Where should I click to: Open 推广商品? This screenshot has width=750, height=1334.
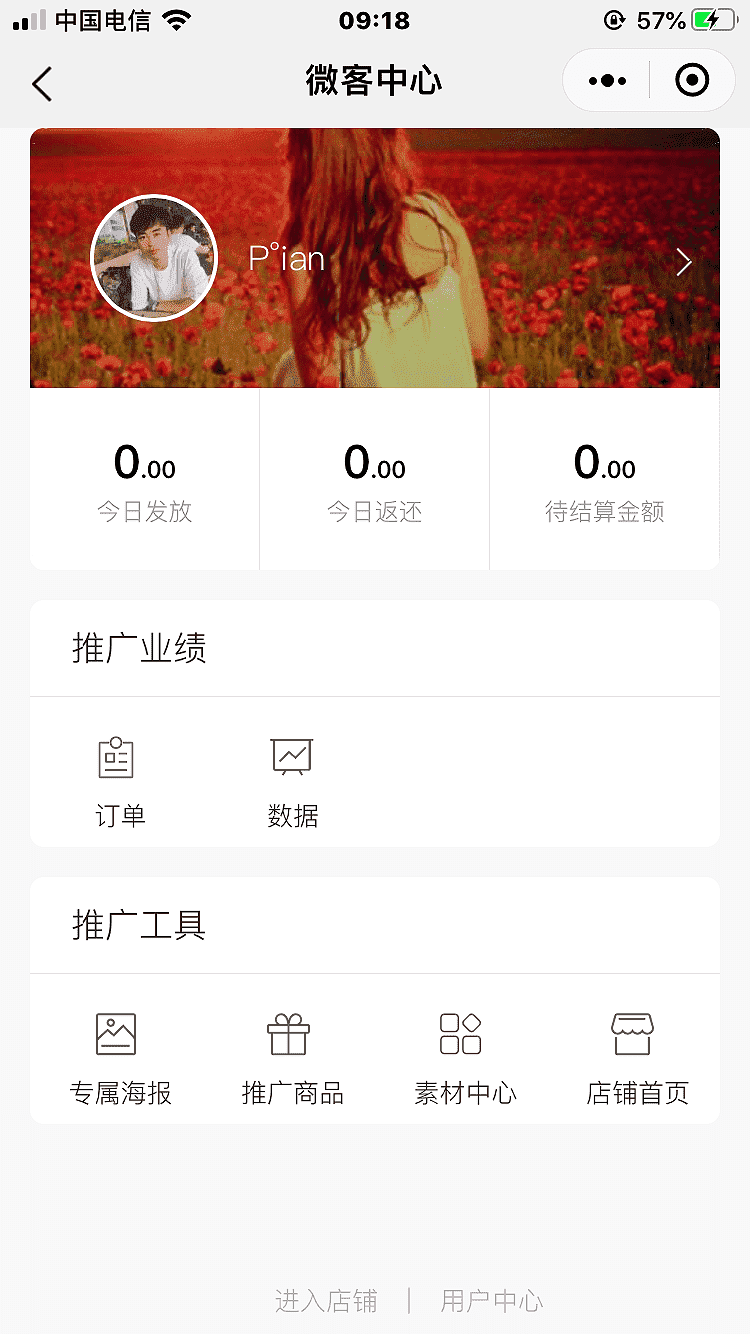click(292, 1058)
